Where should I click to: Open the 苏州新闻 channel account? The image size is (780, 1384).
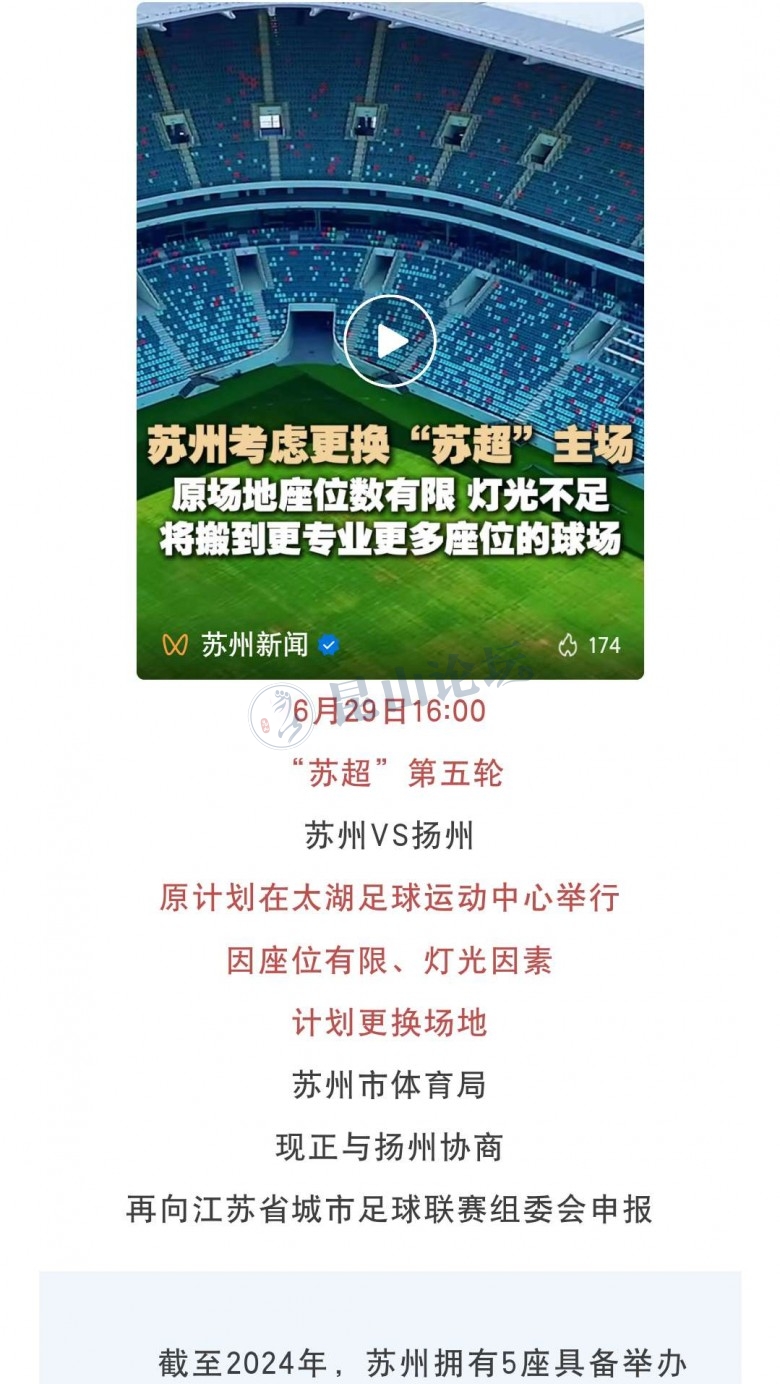(x=254, y=645)
